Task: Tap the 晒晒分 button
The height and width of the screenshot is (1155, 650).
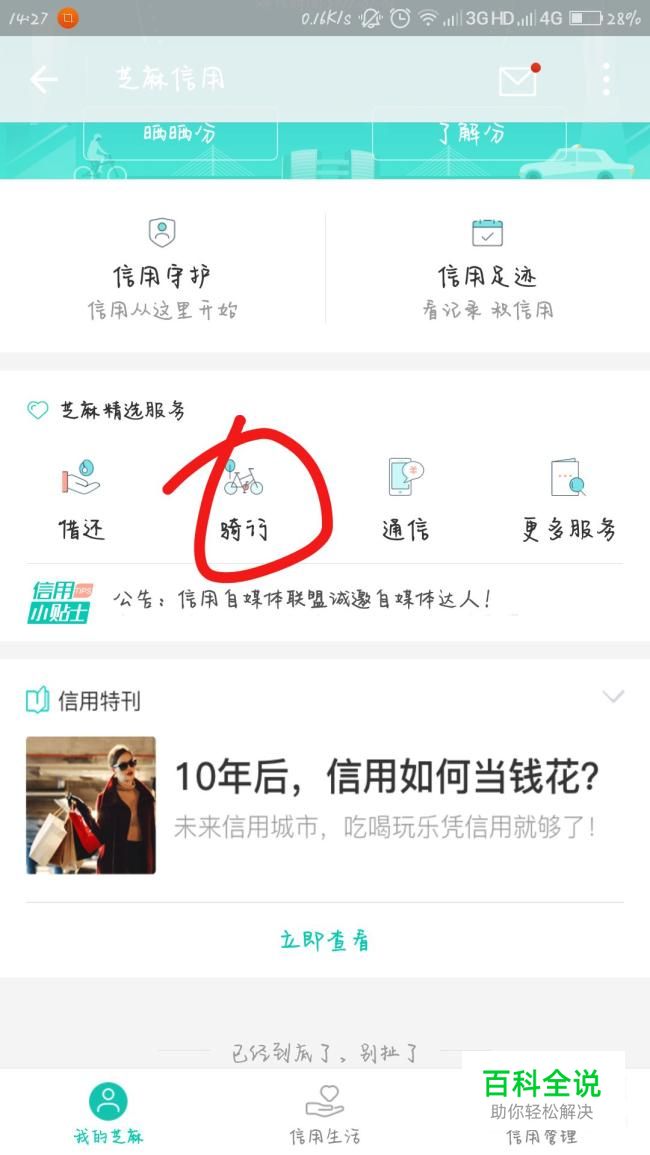Action: click(x=180, y=135)
